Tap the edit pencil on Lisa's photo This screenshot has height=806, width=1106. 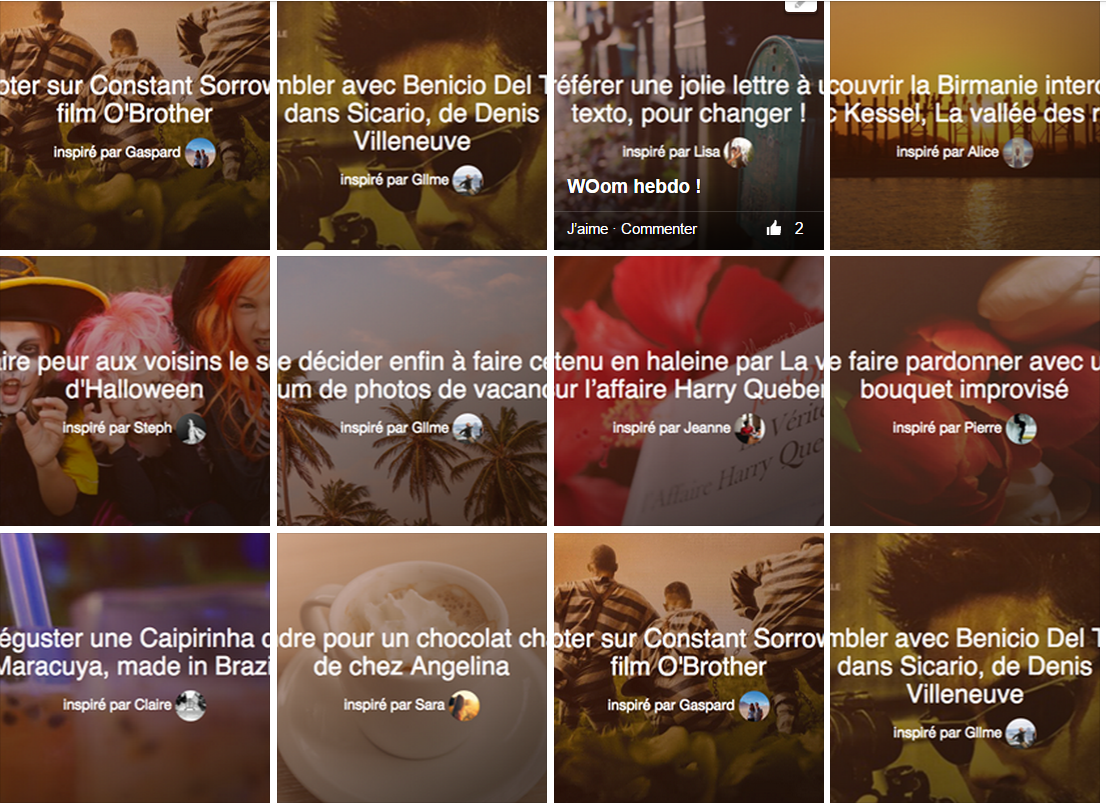tap(801, 5)
